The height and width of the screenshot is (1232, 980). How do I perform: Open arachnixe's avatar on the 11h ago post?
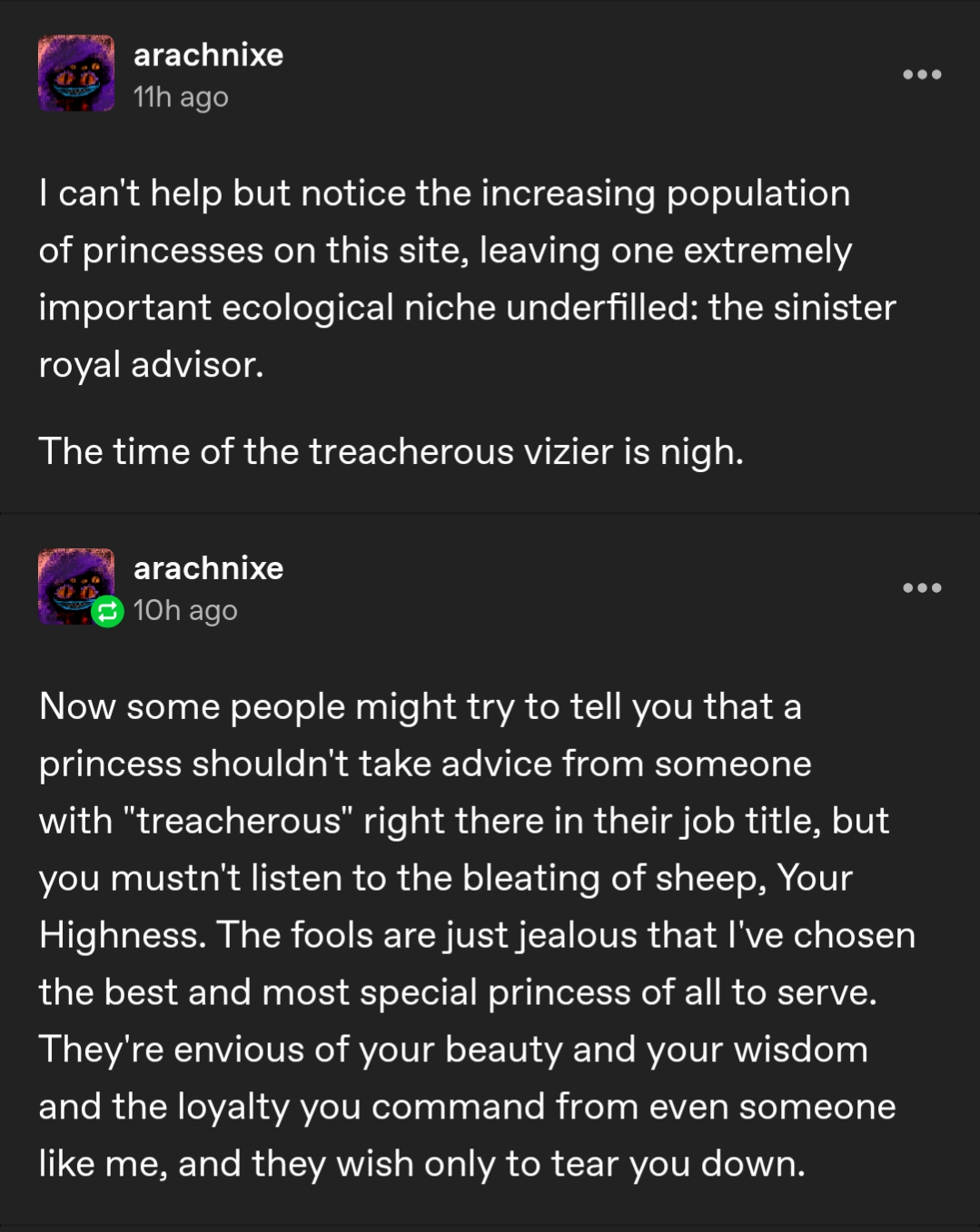coord(76,74)
